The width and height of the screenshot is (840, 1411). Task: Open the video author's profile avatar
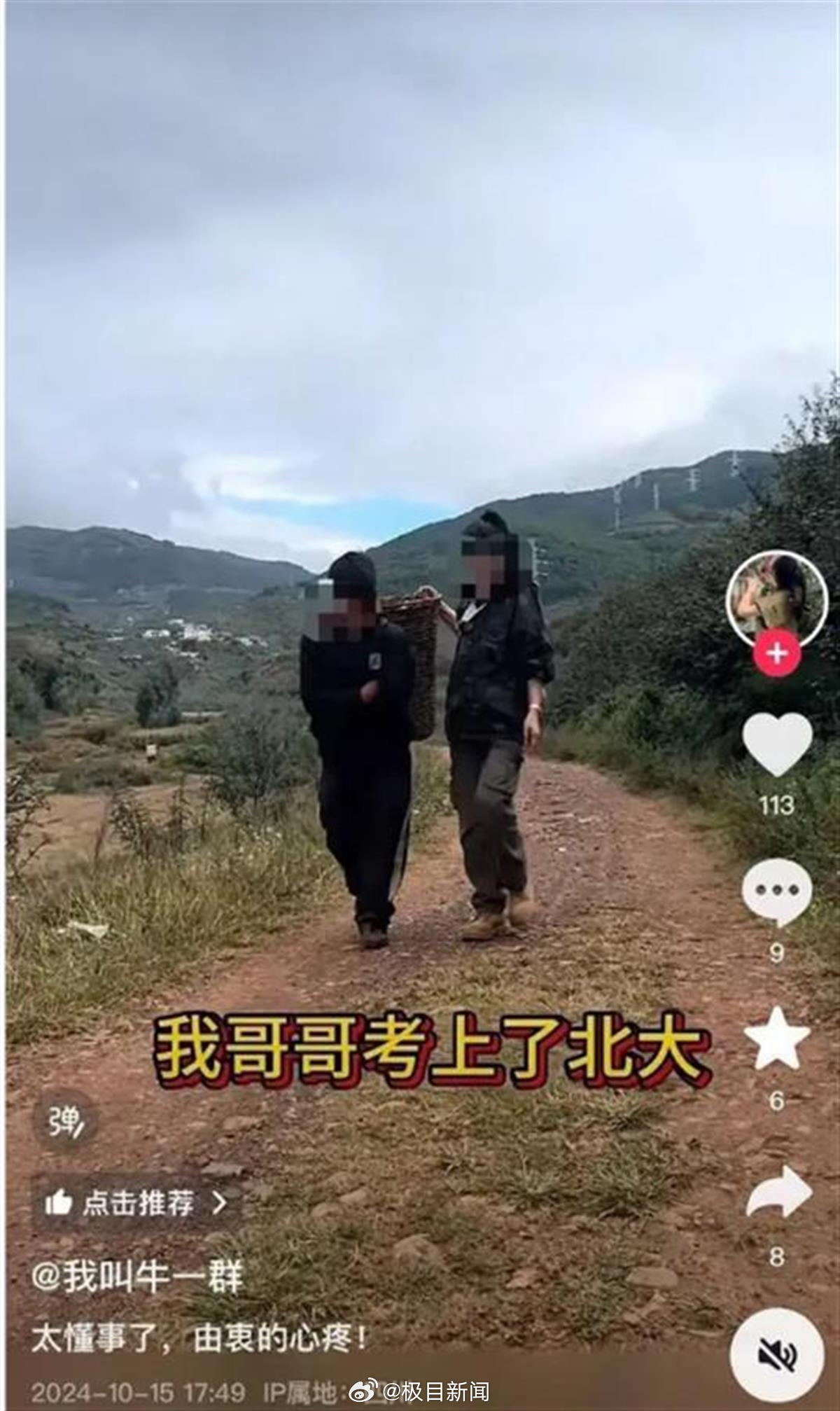click(x=776, y=599)
